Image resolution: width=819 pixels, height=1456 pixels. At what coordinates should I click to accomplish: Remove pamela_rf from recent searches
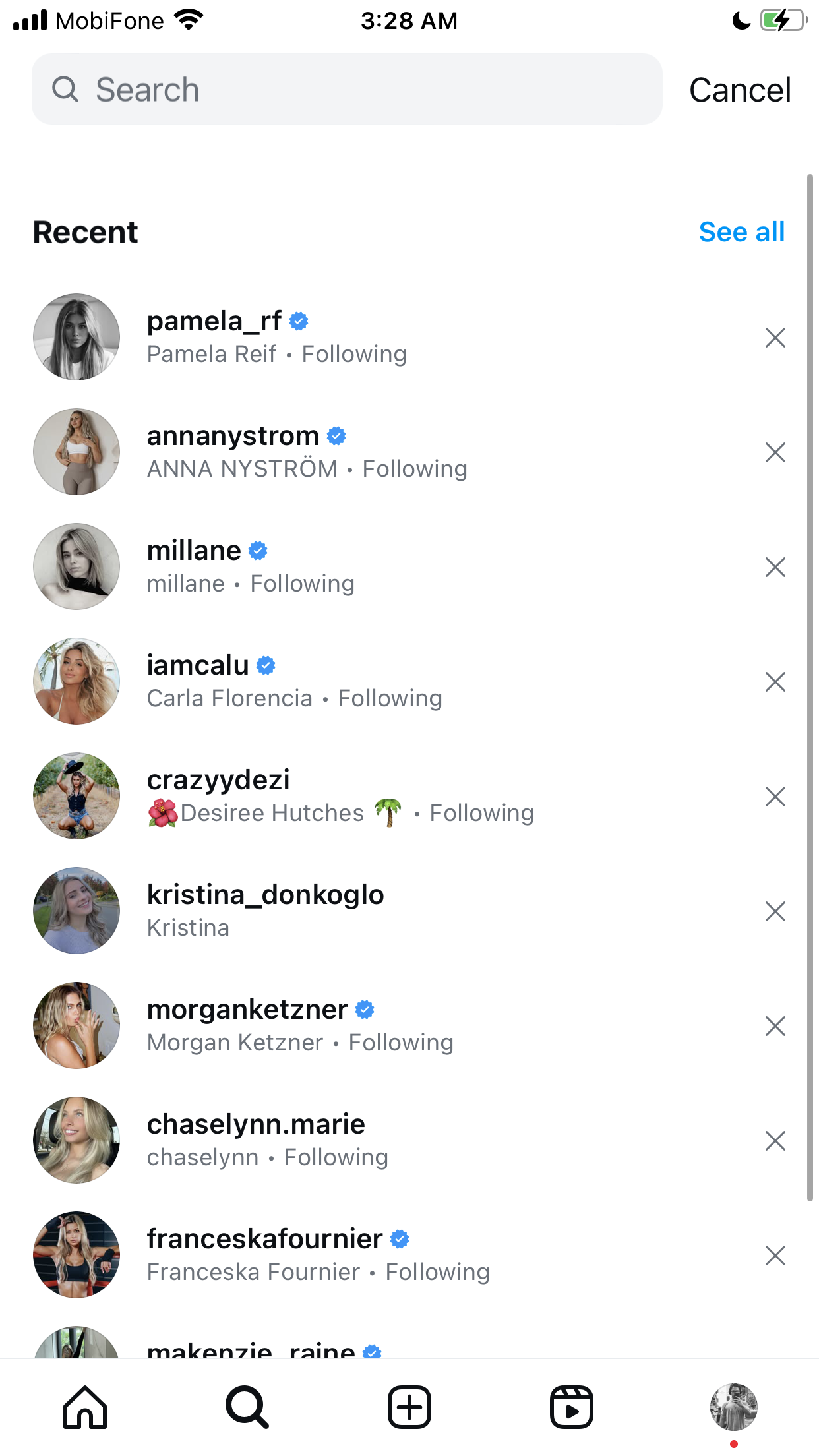pyautogui.click(x=775, y=338)
